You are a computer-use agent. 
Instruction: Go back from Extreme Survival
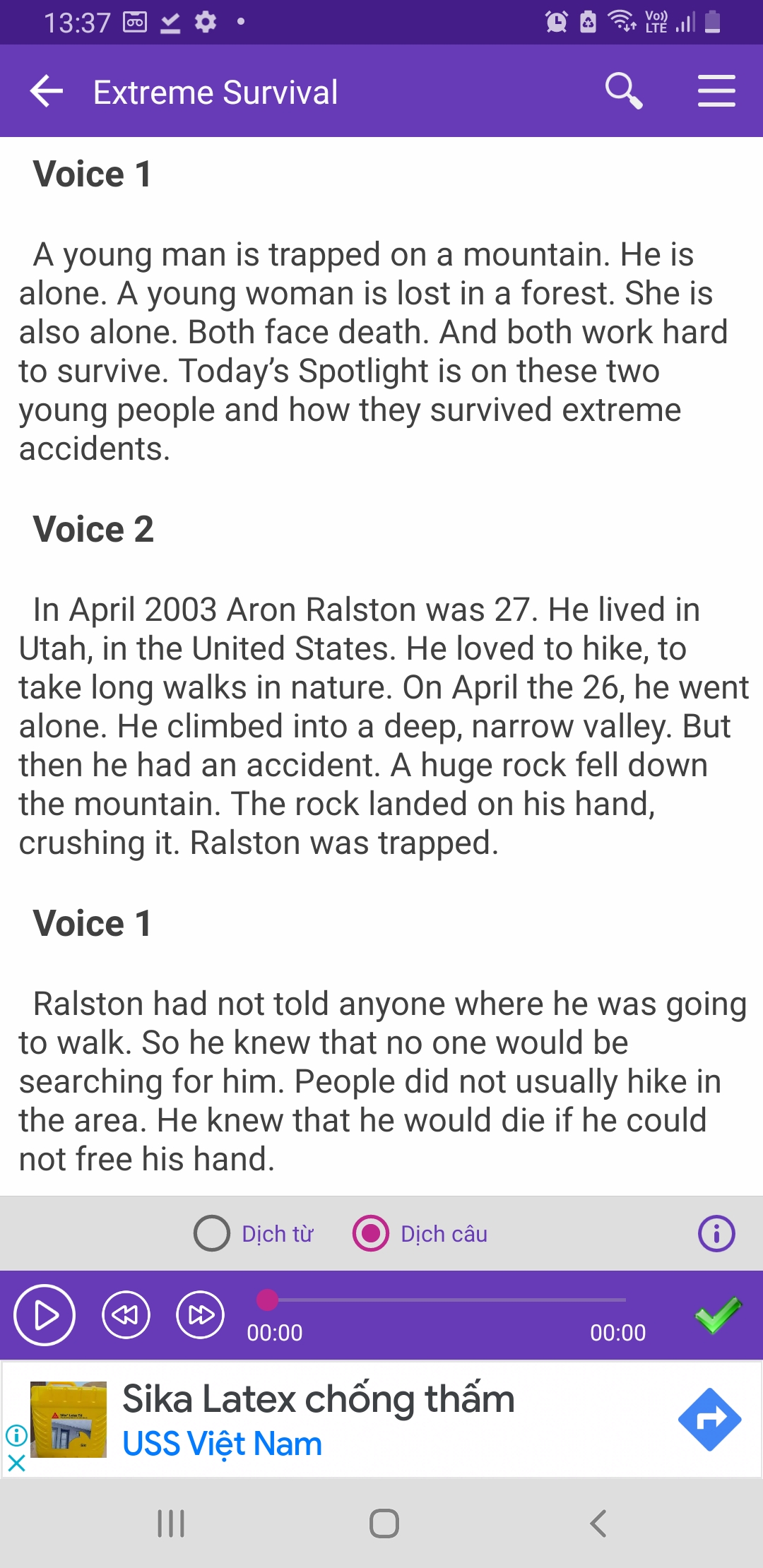47,92
